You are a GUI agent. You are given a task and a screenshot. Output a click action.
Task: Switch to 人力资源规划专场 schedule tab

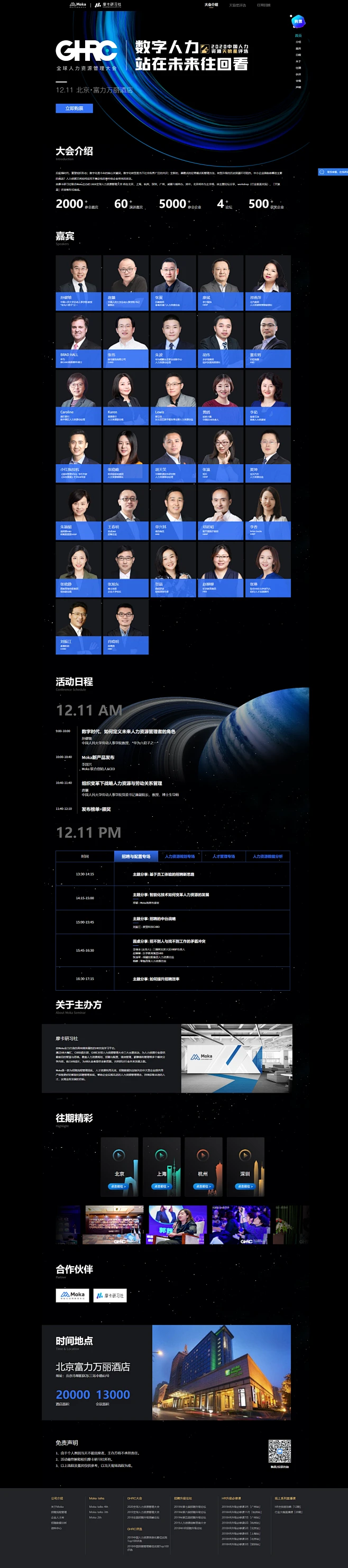(x=180, y=856)
